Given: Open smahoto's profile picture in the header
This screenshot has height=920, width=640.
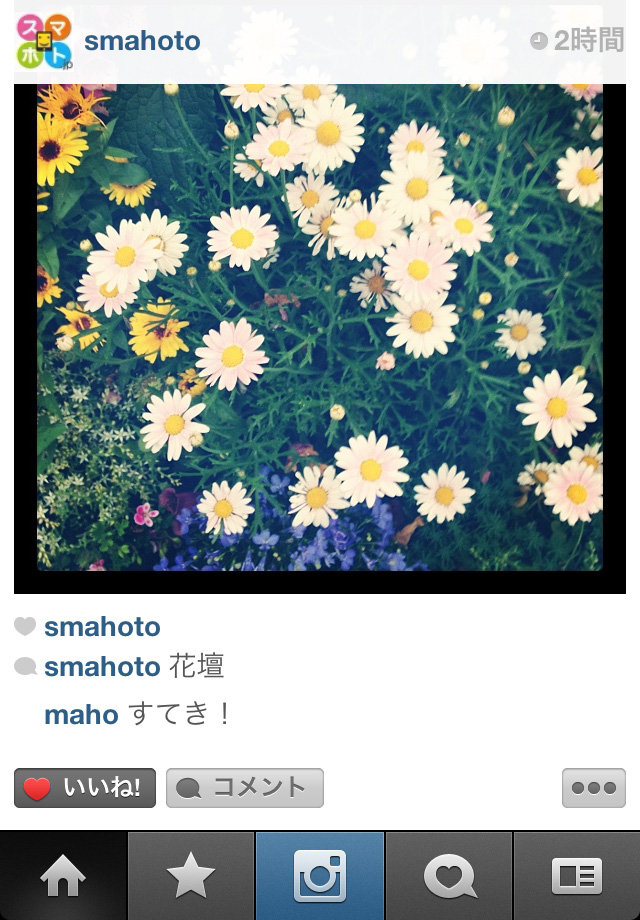Looking at the screenshot, I should coord(45,41).
